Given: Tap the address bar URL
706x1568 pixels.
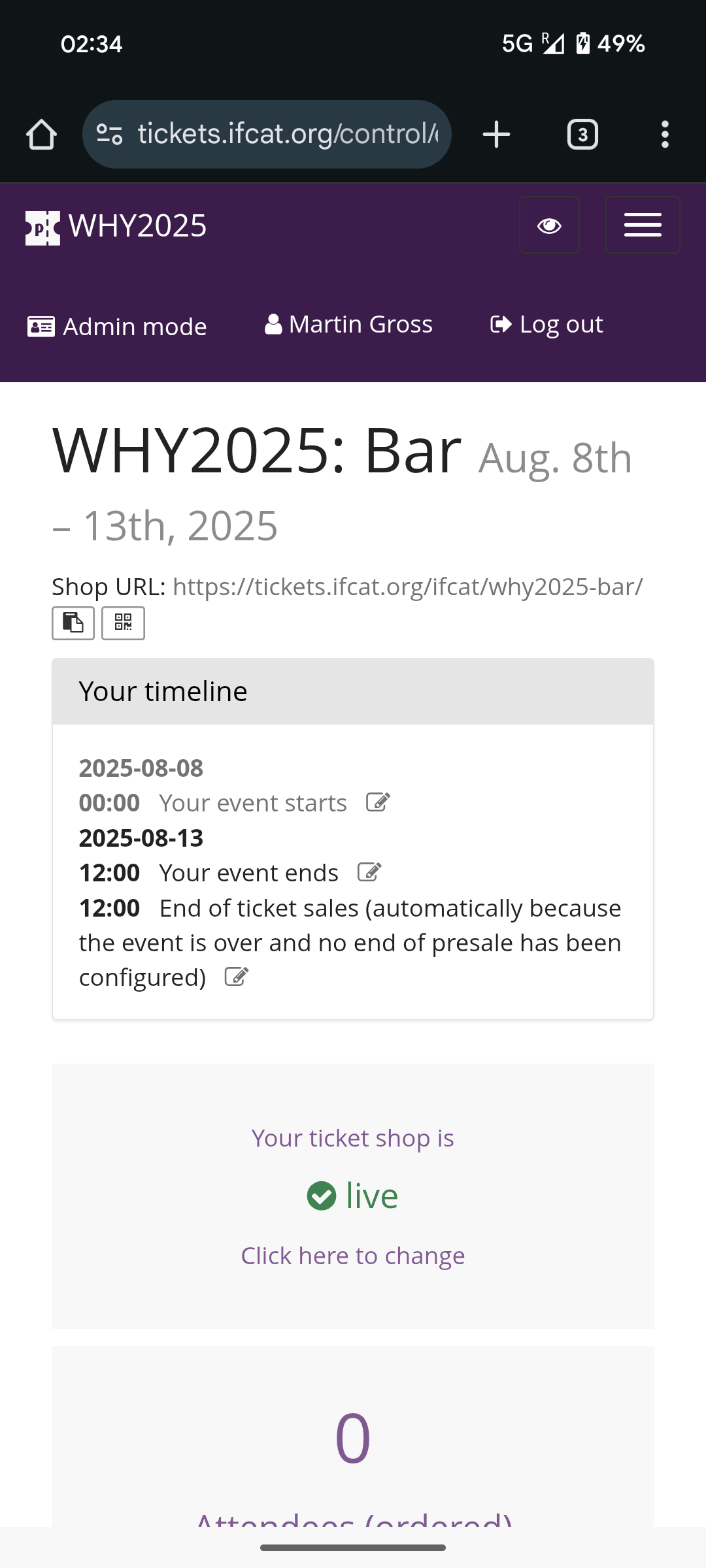Looking at the screenshot, I should [288, 135].
